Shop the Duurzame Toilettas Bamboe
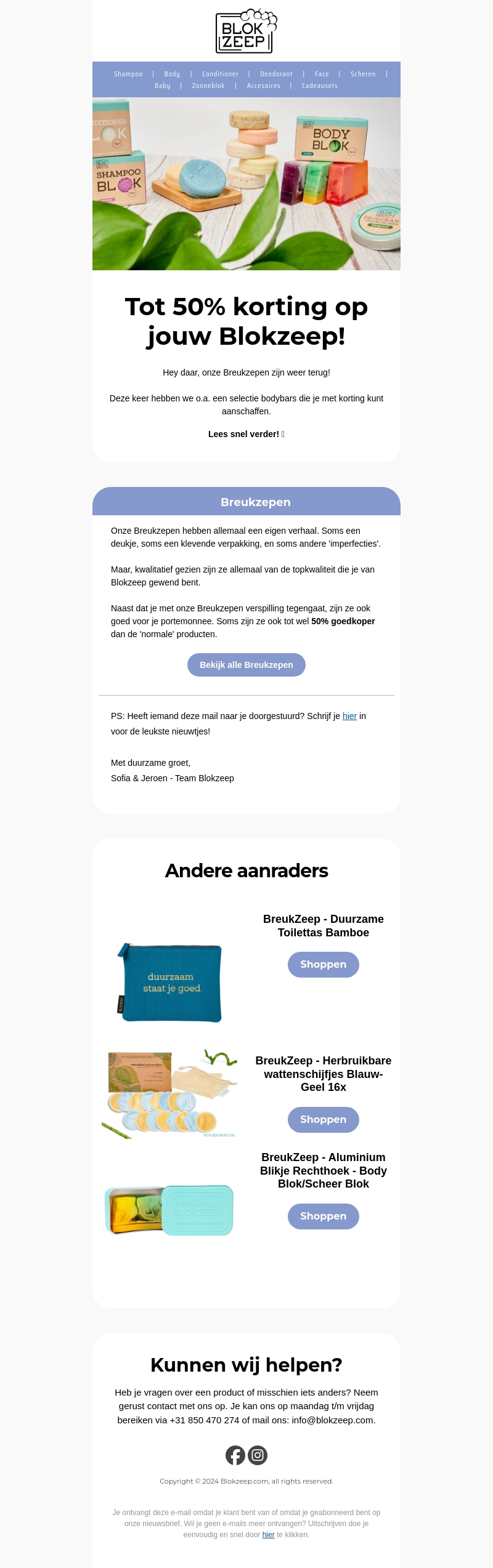 point(324,964)
